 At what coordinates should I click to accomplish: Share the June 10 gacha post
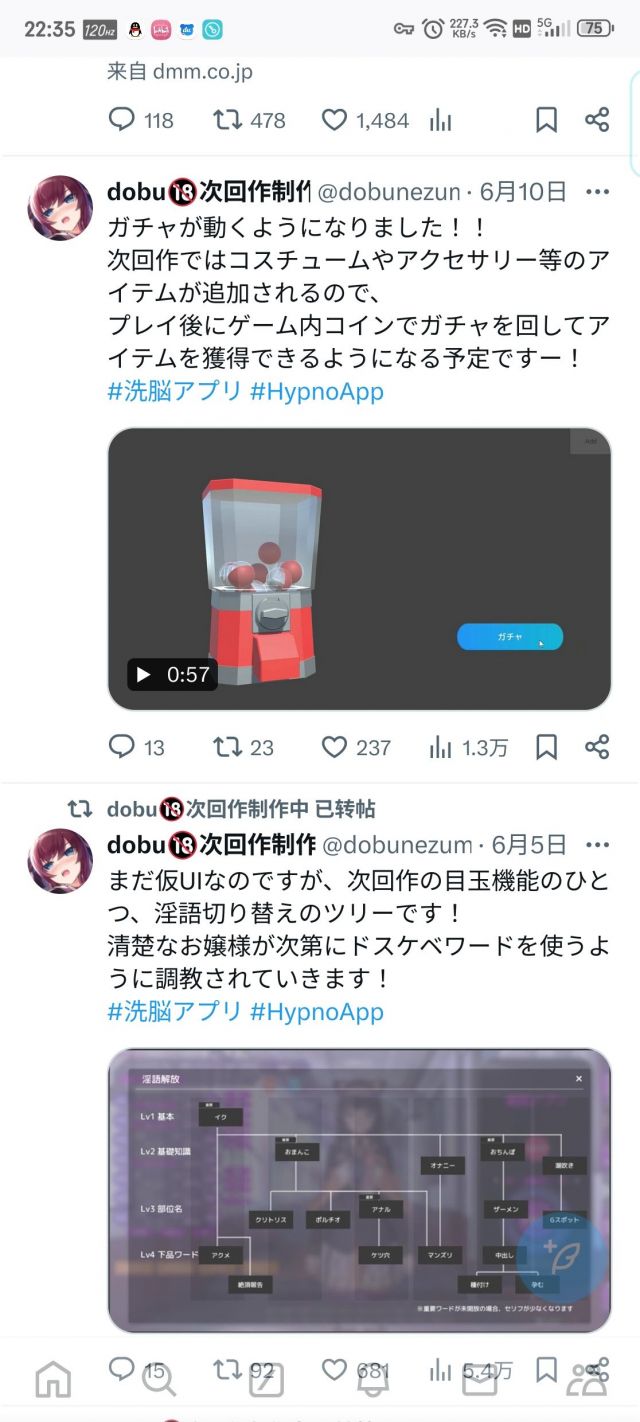click(597, 747)
